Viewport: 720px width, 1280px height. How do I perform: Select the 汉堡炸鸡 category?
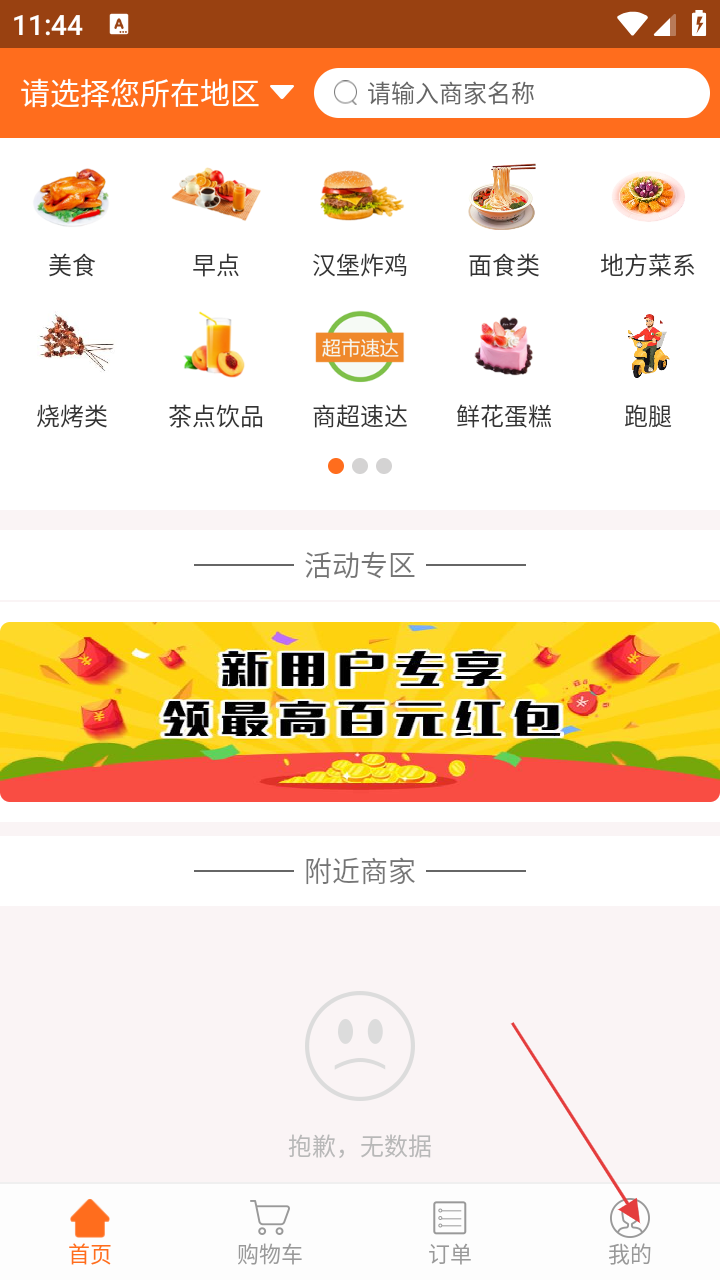[360, 222]
